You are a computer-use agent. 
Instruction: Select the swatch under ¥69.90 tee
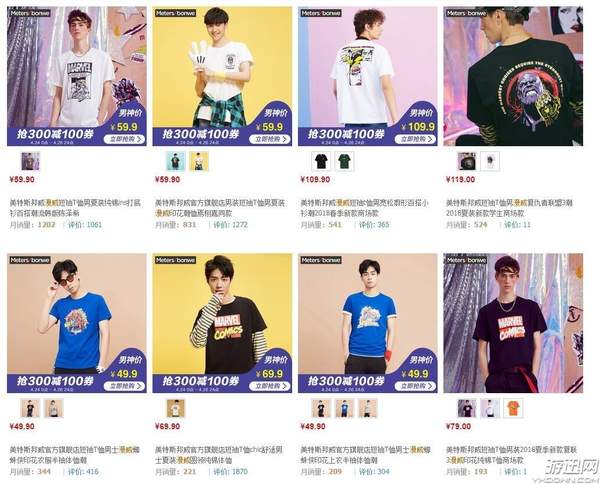pyautogui.click(x=176, y=408)
